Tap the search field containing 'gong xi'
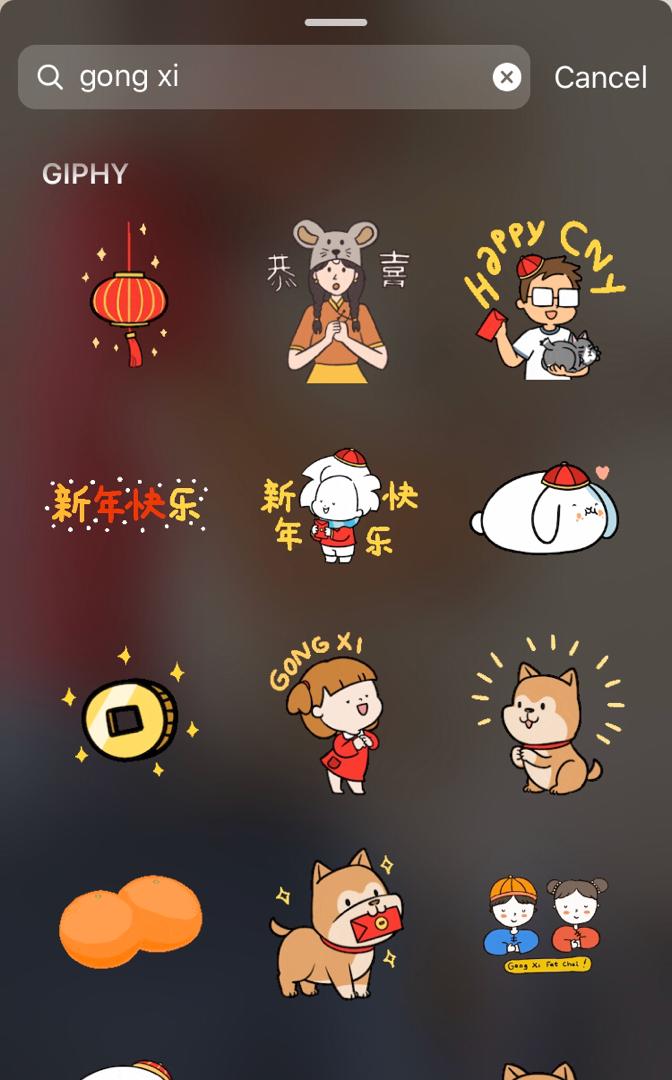 tap(270, 77)
